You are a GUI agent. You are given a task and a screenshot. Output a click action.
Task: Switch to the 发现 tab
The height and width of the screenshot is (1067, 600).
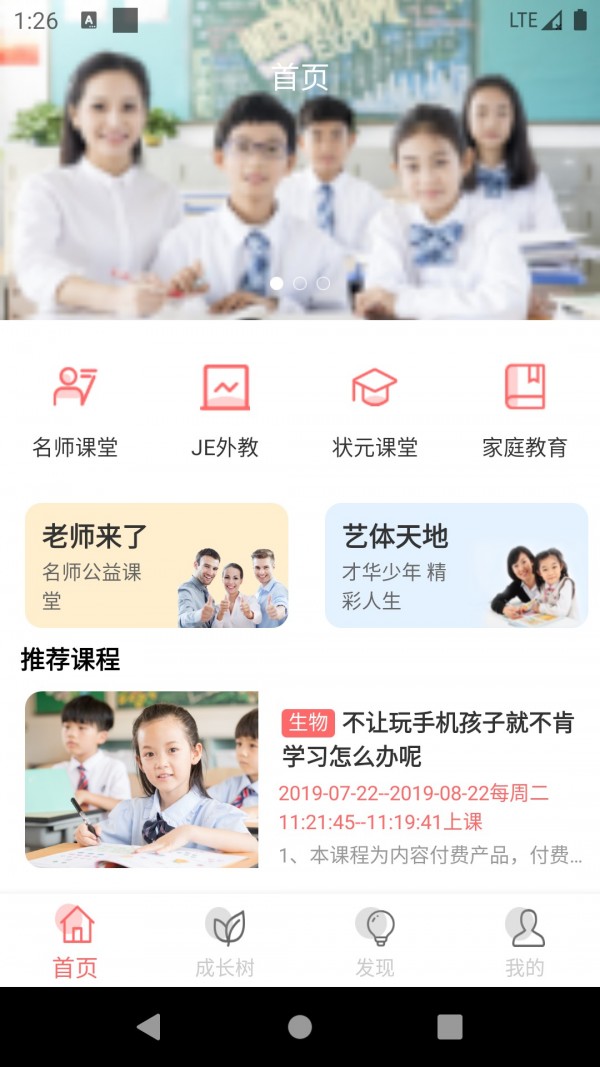click(375, 942)
